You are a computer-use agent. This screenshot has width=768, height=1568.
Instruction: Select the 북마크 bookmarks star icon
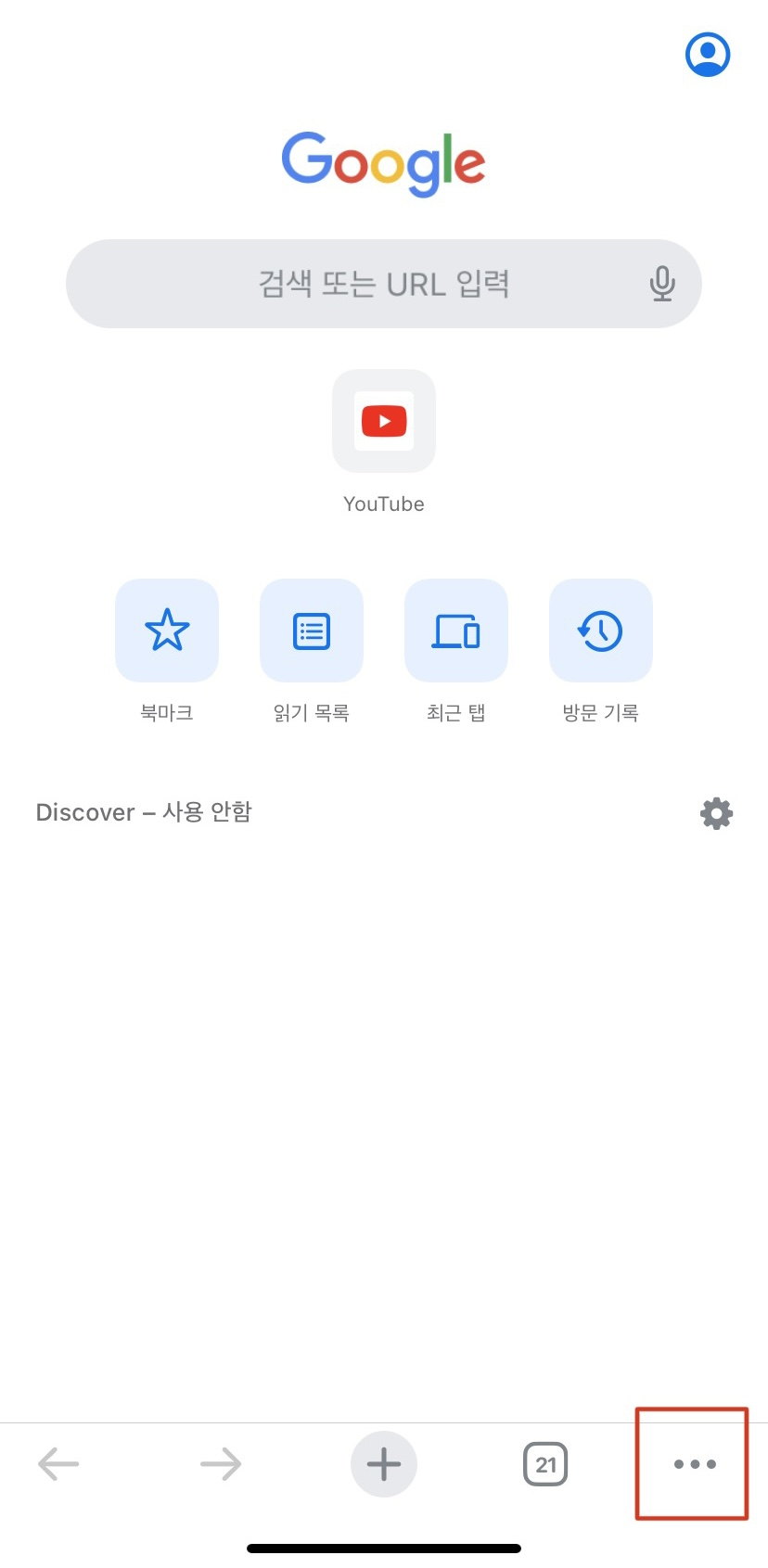pyautogui.click(x=167, y=631)
